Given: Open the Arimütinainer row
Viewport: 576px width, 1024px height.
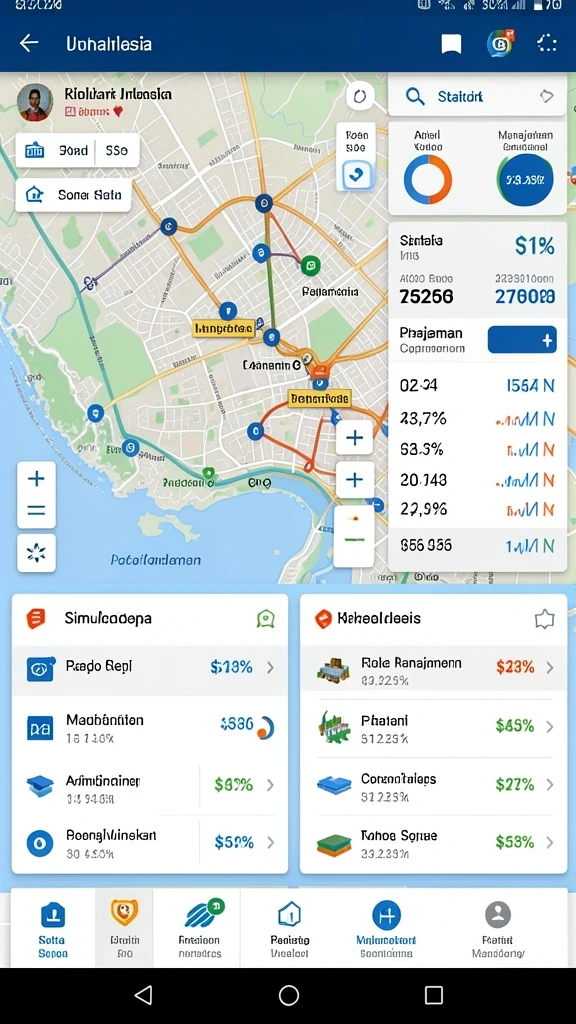Looking at the screenshot, I should point(150,784).
